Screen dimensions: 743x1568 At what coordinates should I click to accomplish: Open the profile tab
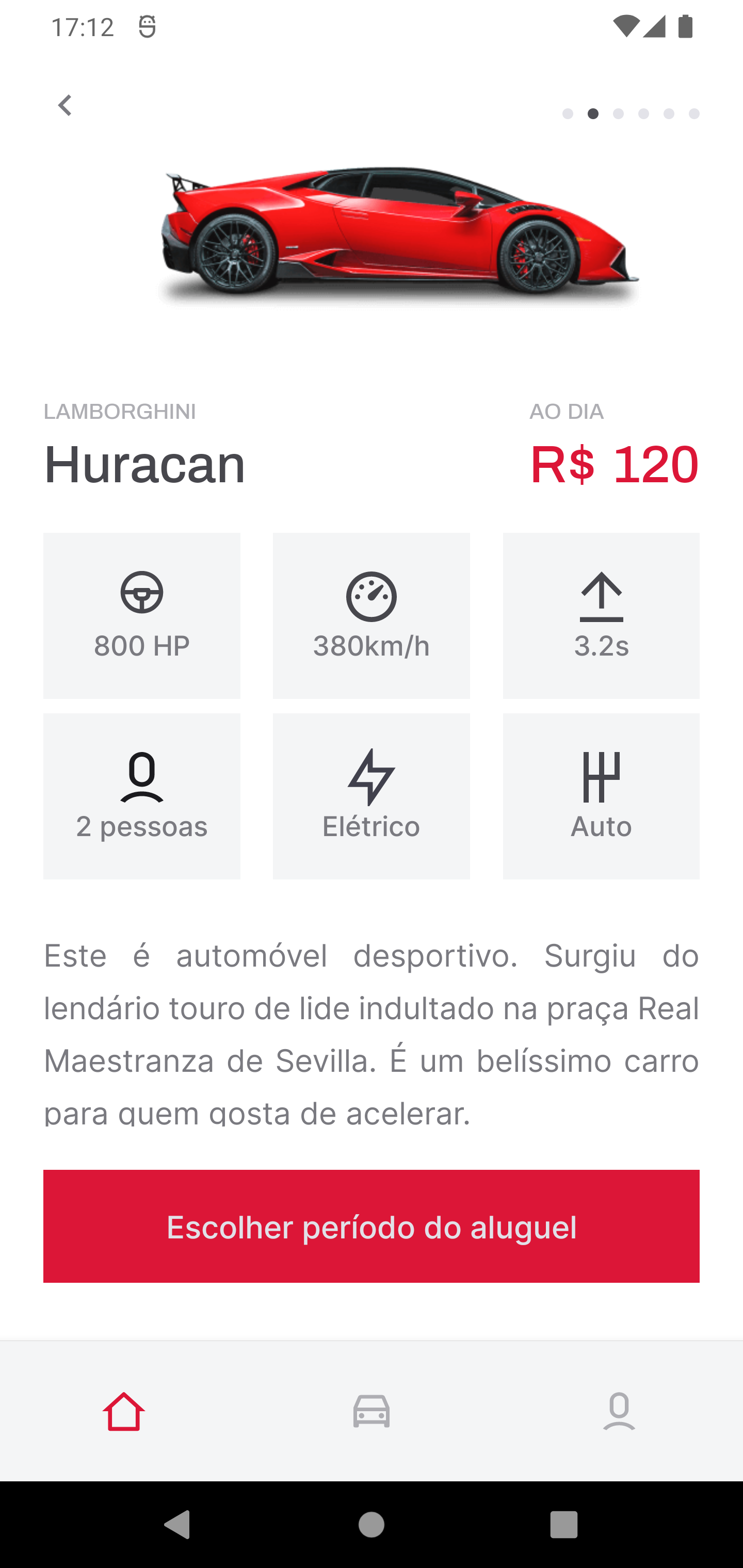tap(618, 1411)
